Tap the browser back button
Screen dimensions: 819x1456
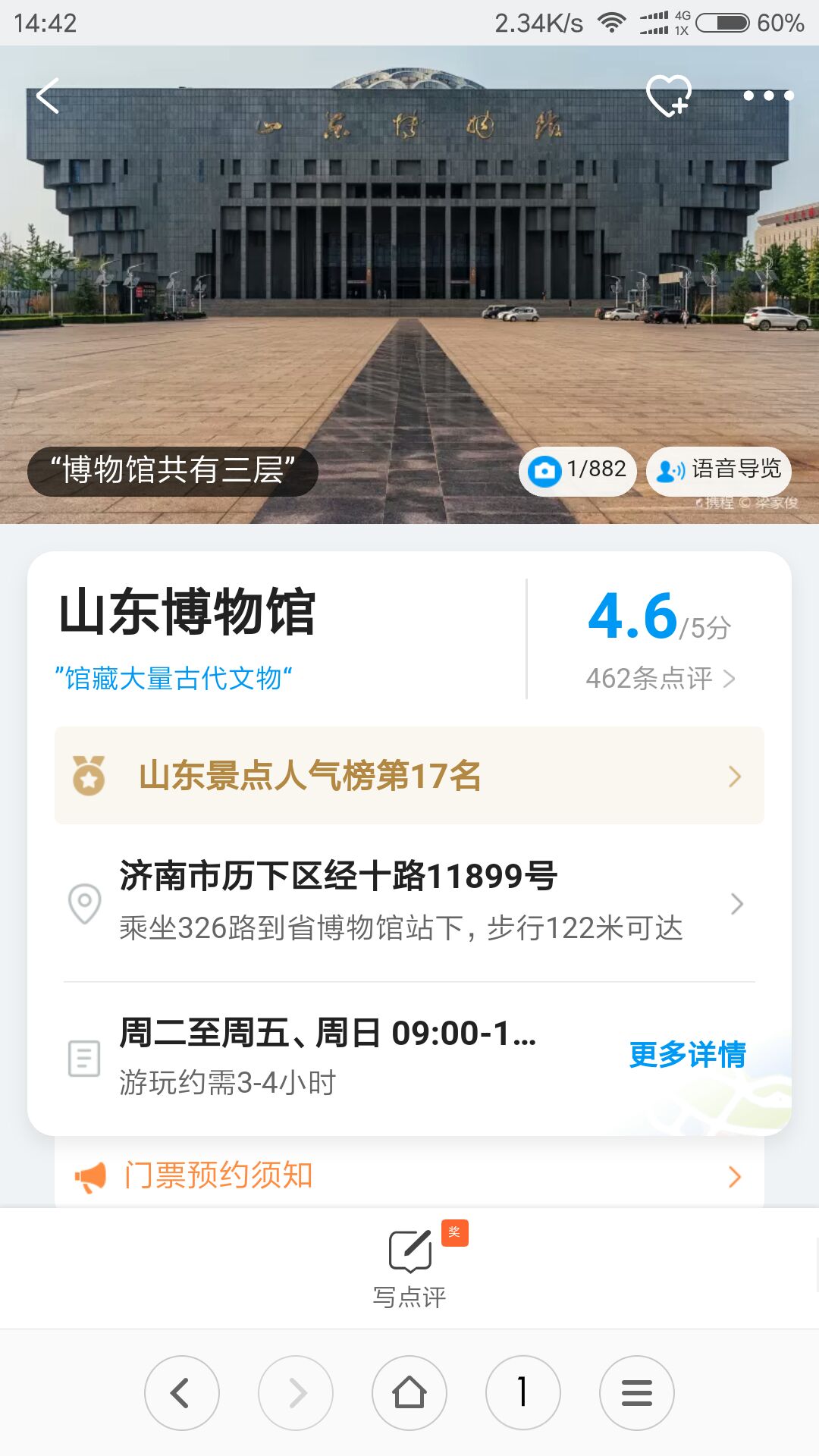(182, 1393)
